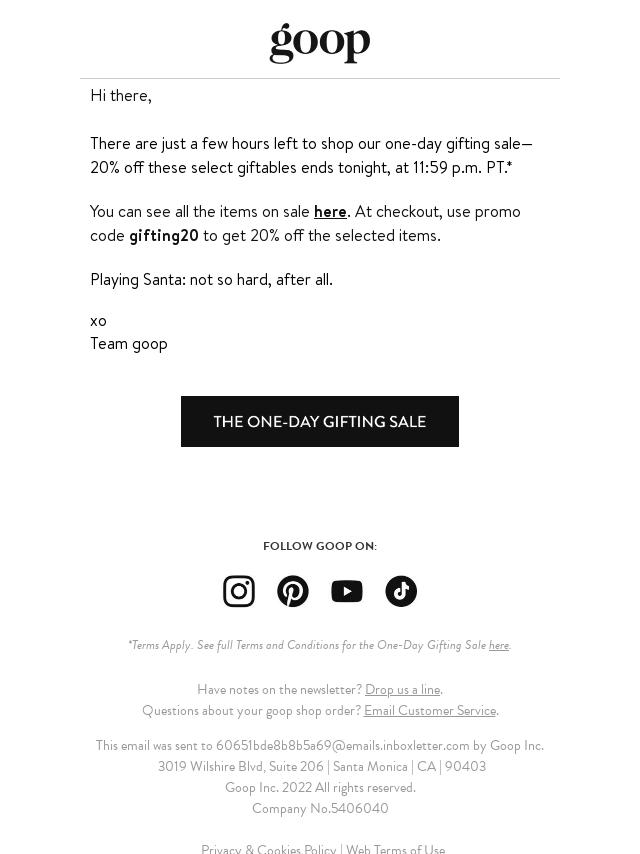
Task: Tap the One-Day Gifting Sale button
Action: click(x=320, y=422)
